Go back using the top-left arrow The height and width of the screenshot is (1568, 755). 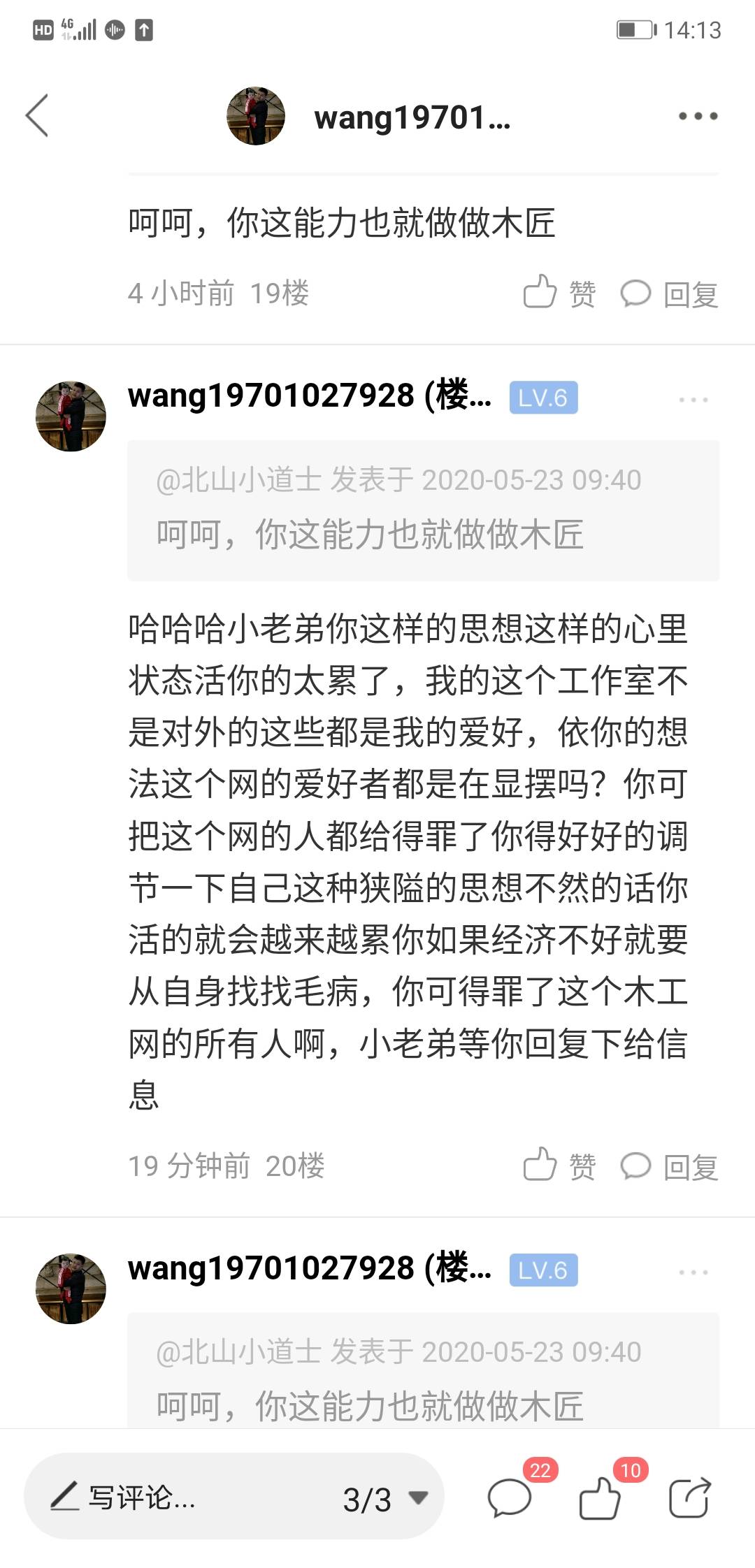(x=38, y=116)
